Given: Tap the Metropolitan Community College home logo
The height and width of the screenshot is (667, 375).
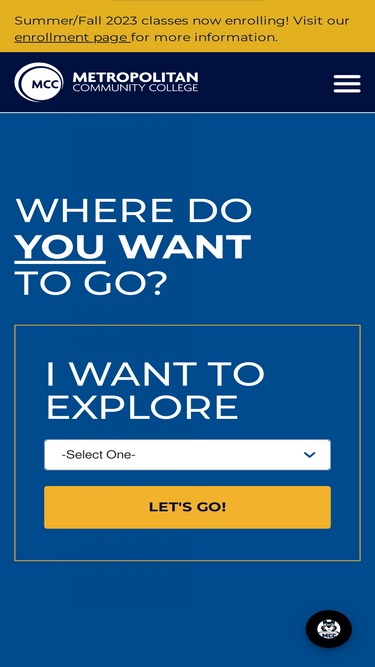Looking at the screenshot, I should click(106, 82).
